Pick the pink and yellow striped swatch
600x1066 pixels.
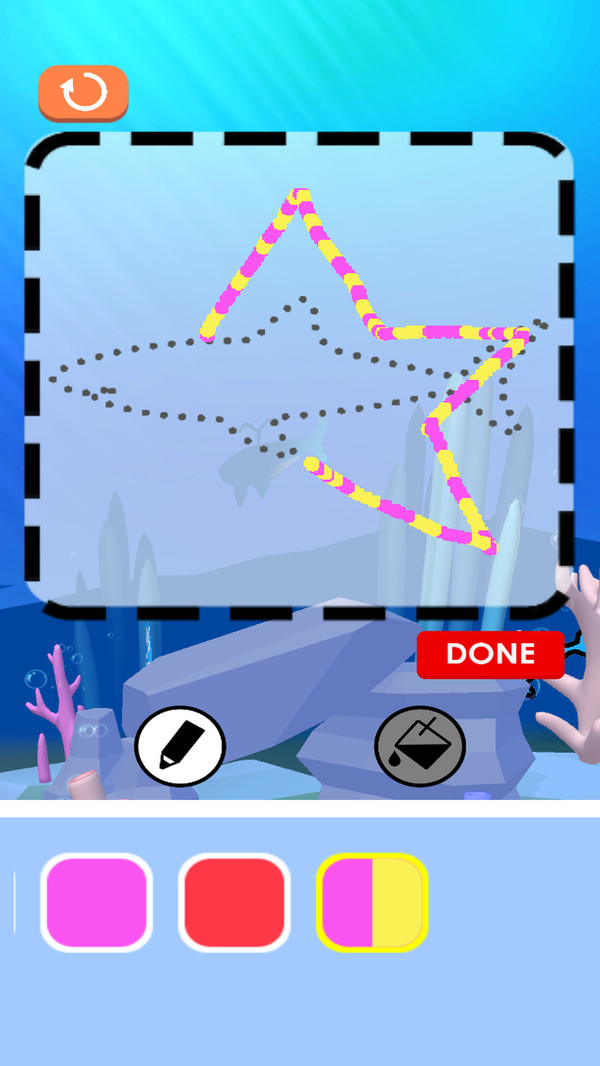(x=372, y=902)
